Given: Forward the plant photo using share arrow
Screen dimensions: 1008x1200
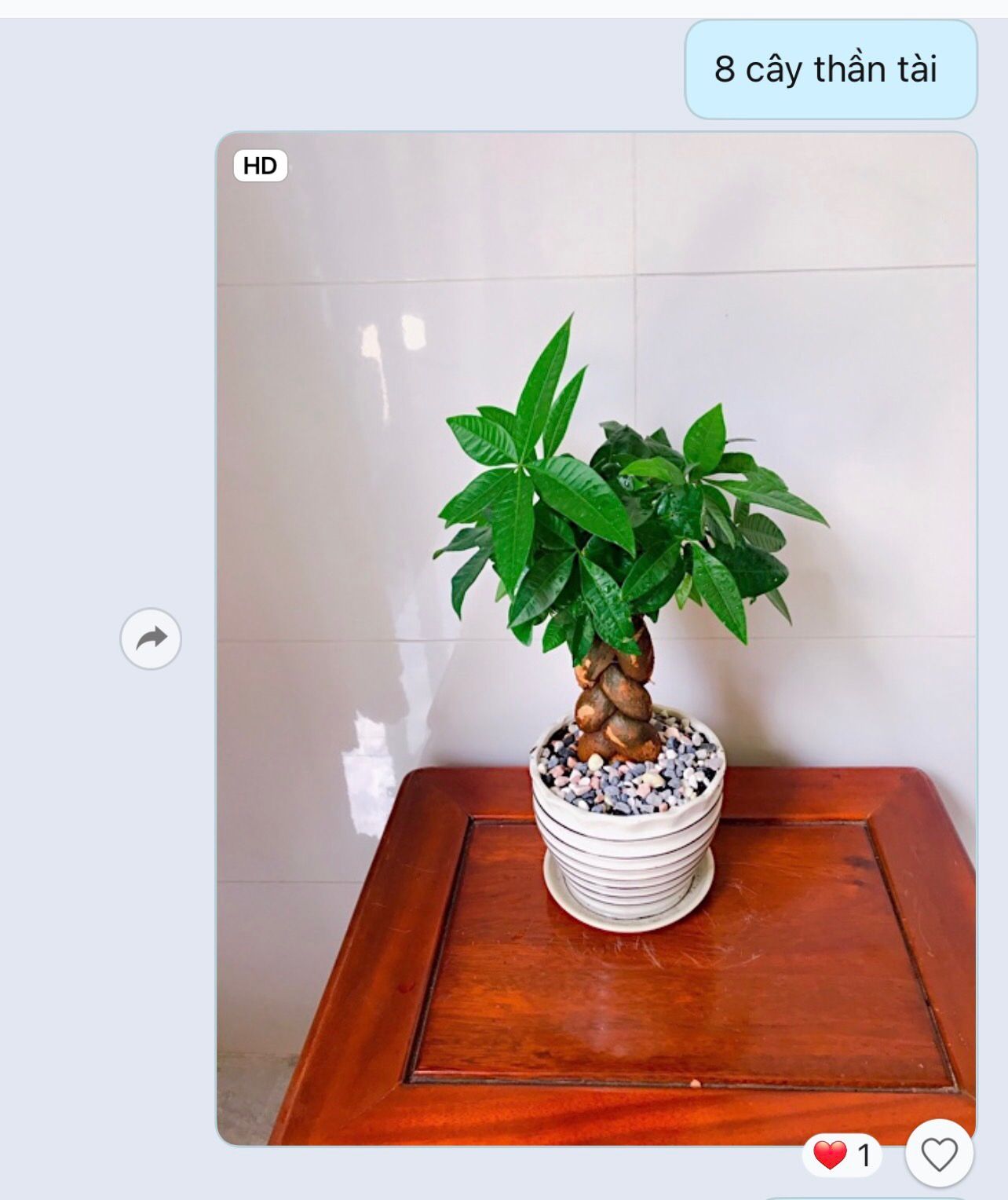Looking at the screenshot, I should tap(151, 638).
